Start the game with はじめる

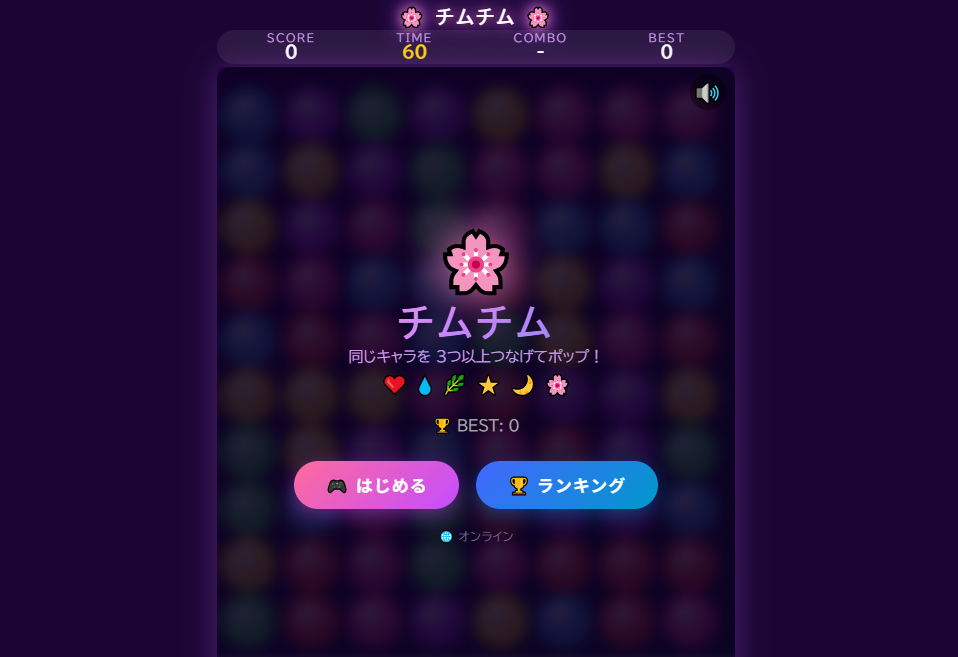coord(376,485)
